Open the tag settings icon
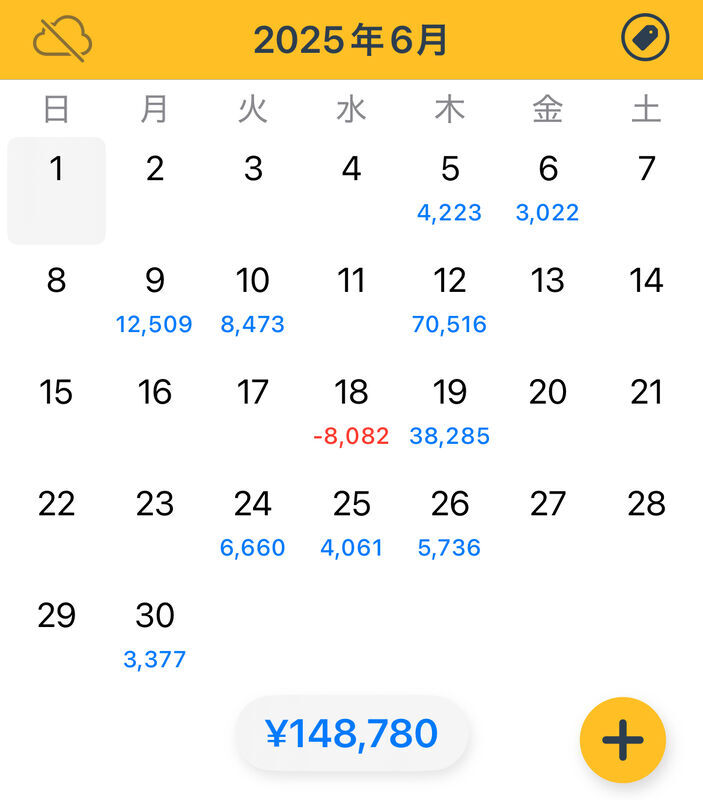 pos(645,40)
